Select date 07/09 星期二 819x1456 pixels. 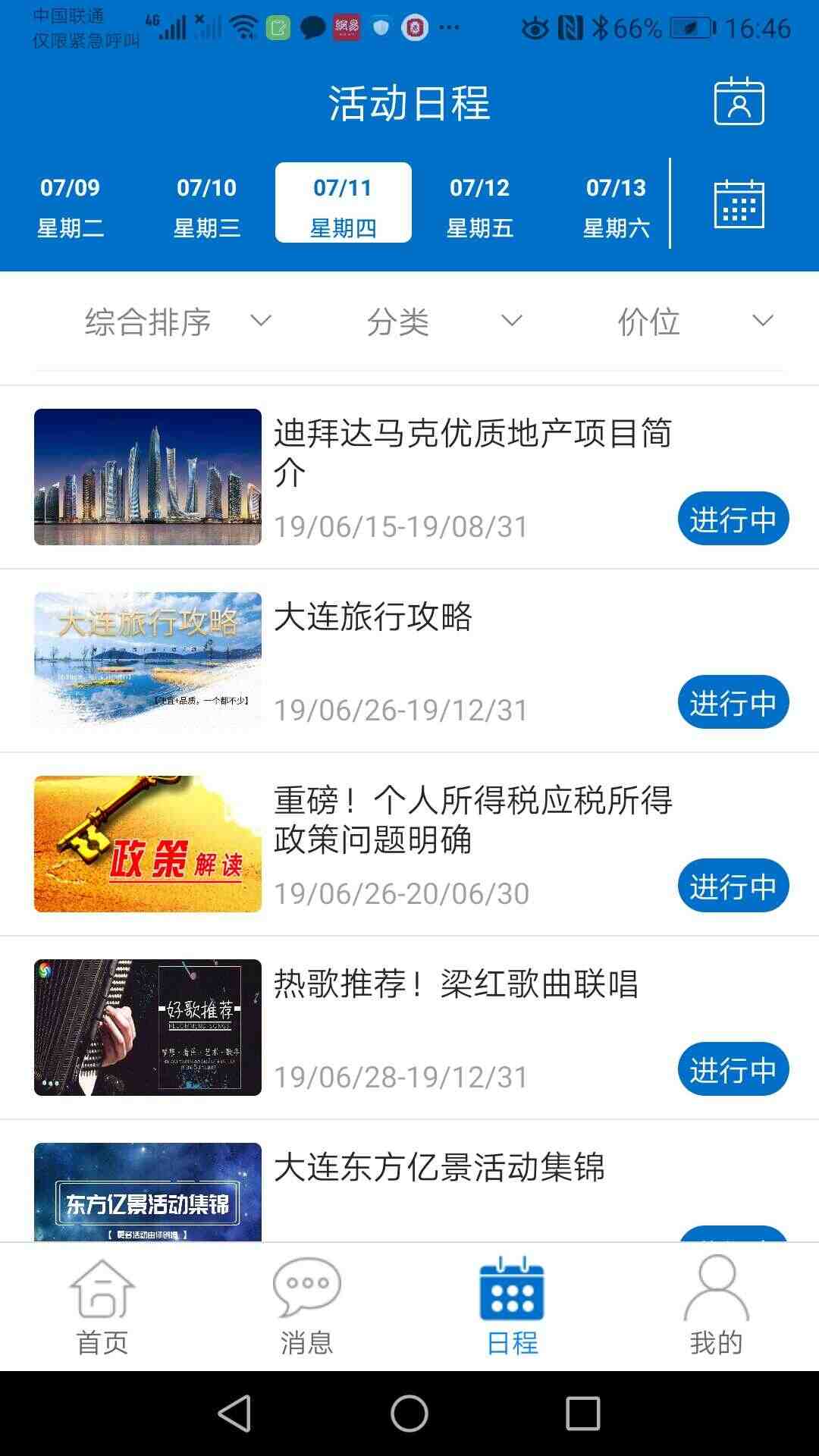[70, 207]
